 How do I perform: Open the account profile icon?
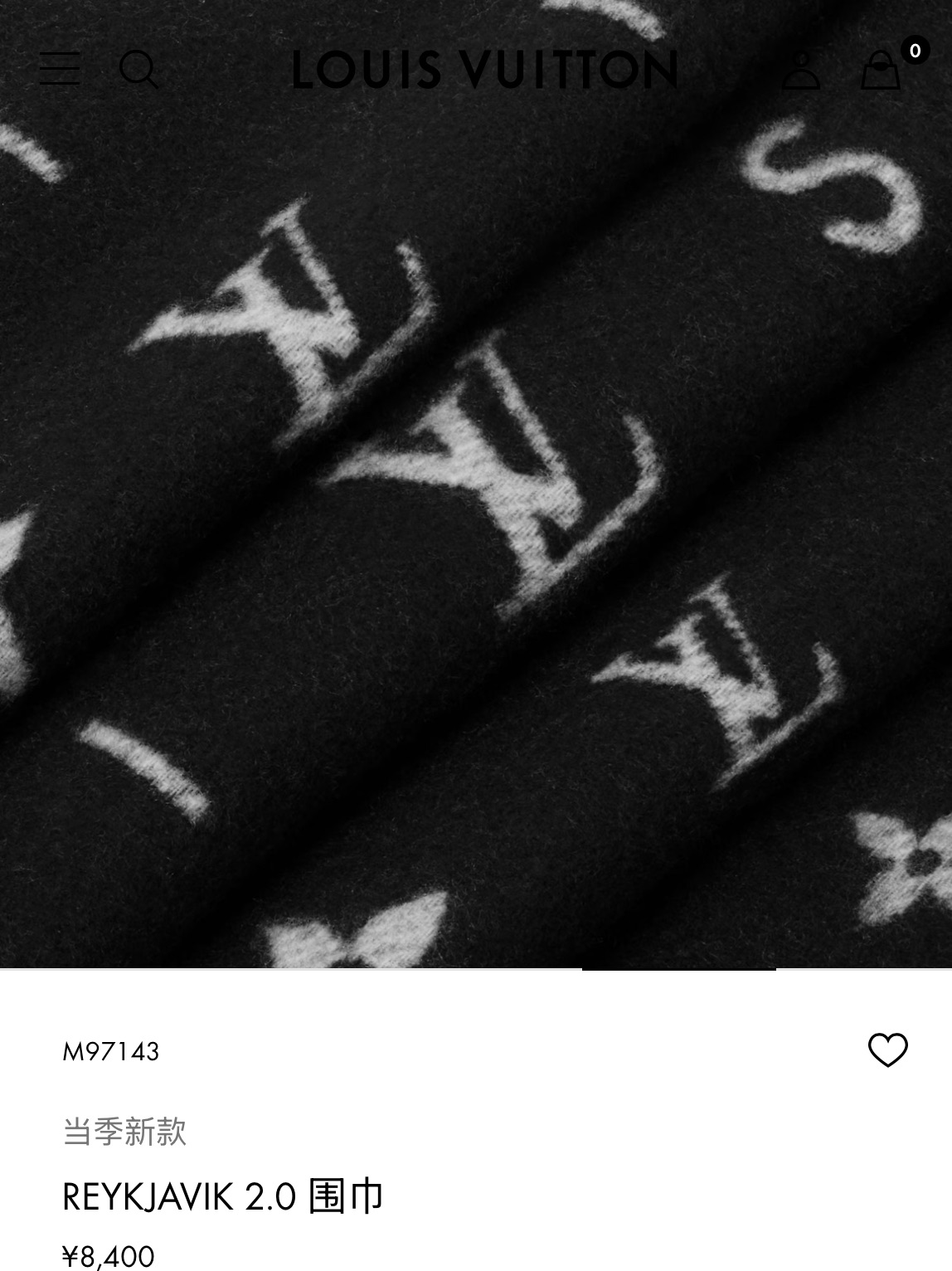click(800, 71)
